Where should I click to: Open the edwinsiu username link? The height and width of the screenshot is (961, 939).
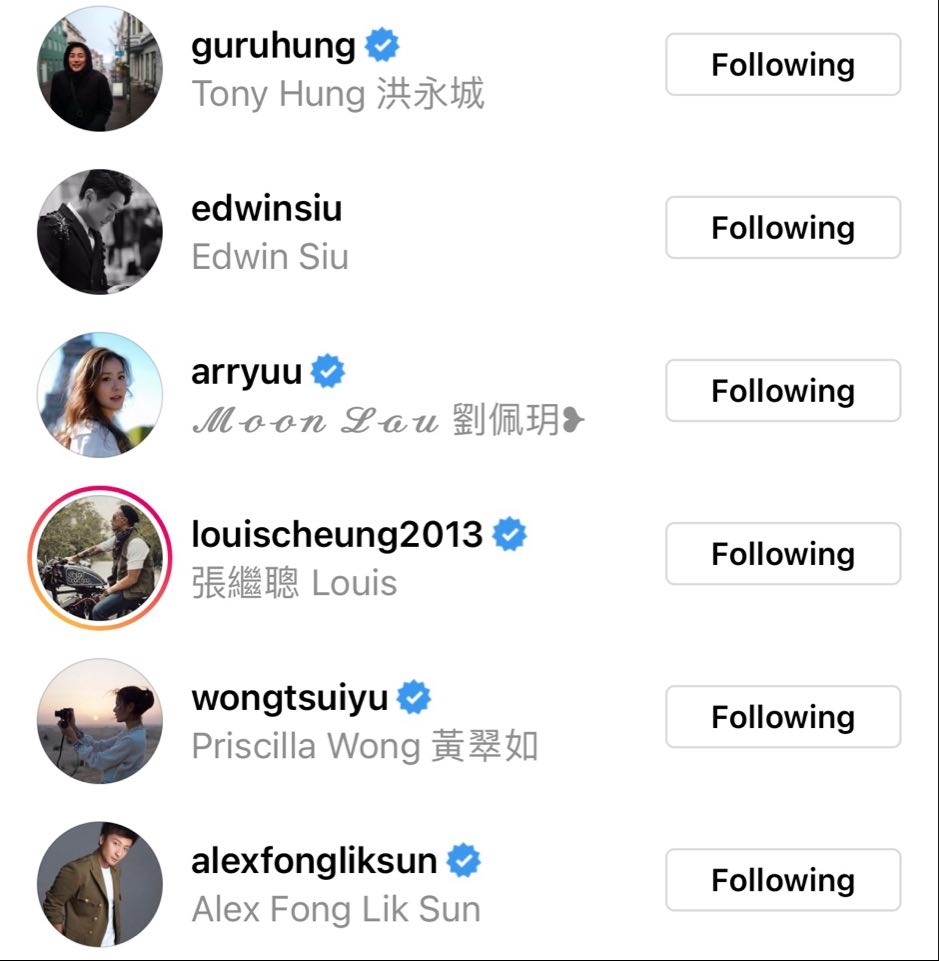pos(266,209)
